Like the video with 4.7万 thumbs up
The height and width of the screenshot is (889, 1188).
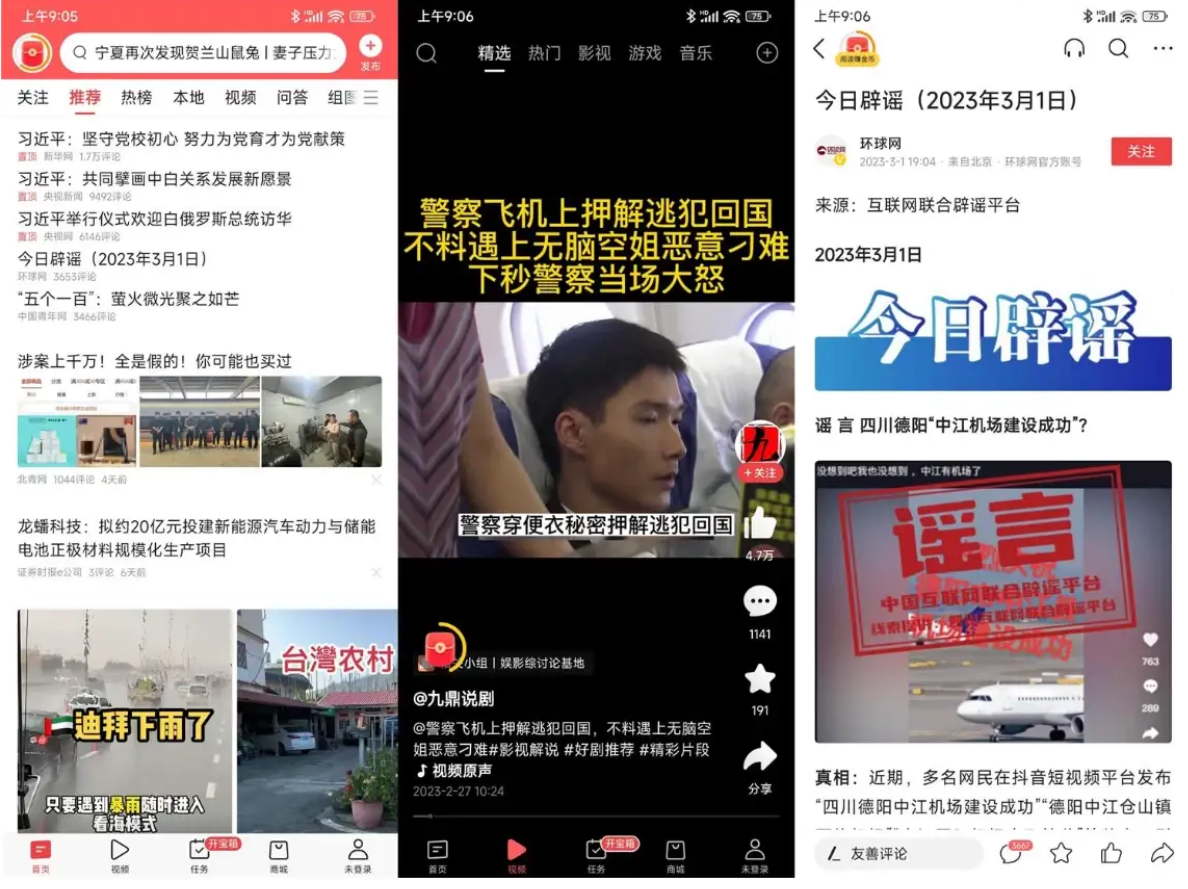click(x=760, y=524)
